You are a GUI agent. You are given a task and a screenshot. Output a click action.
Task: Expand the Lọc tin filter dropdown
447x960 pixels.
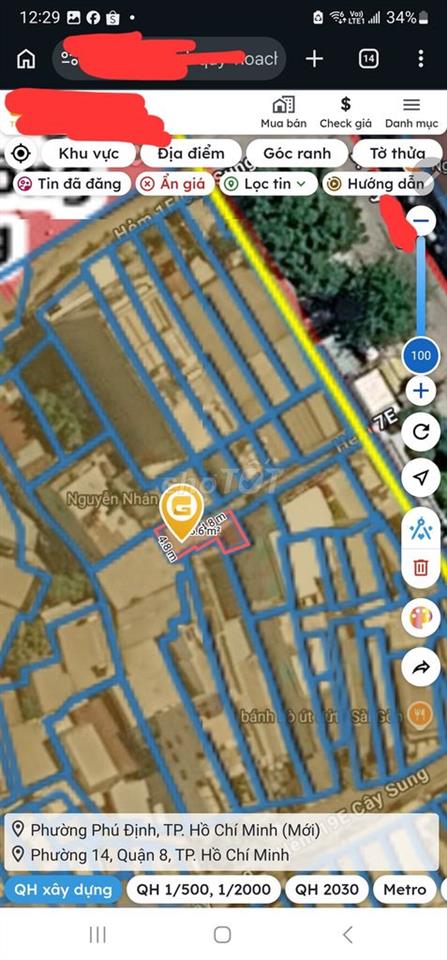pyautogui.click(x=268, y=184)
